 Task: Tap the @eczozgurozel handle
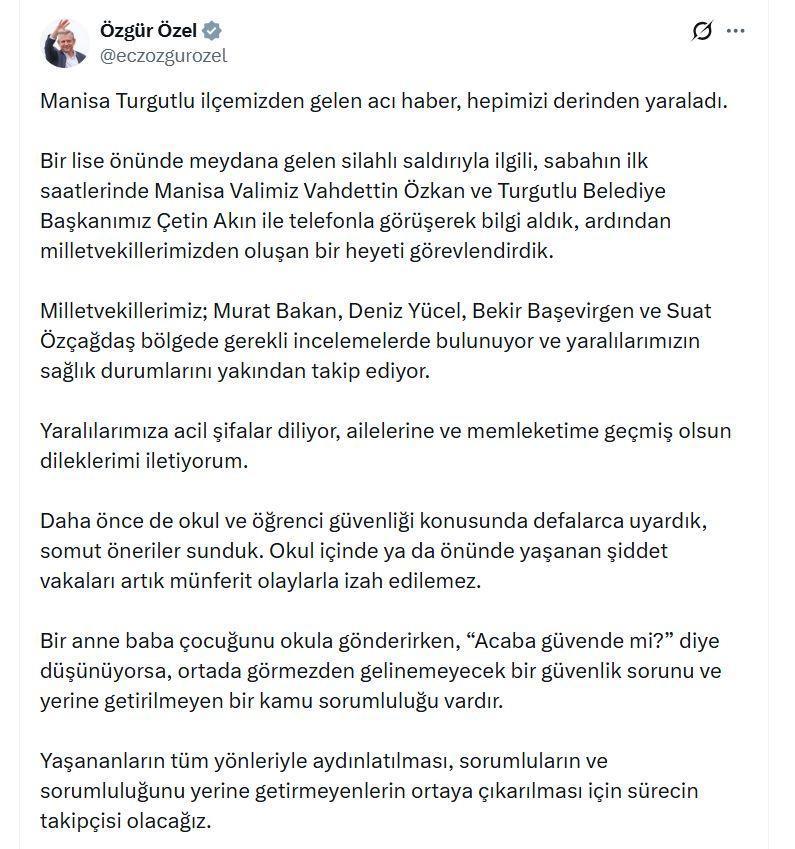point(164,56)
